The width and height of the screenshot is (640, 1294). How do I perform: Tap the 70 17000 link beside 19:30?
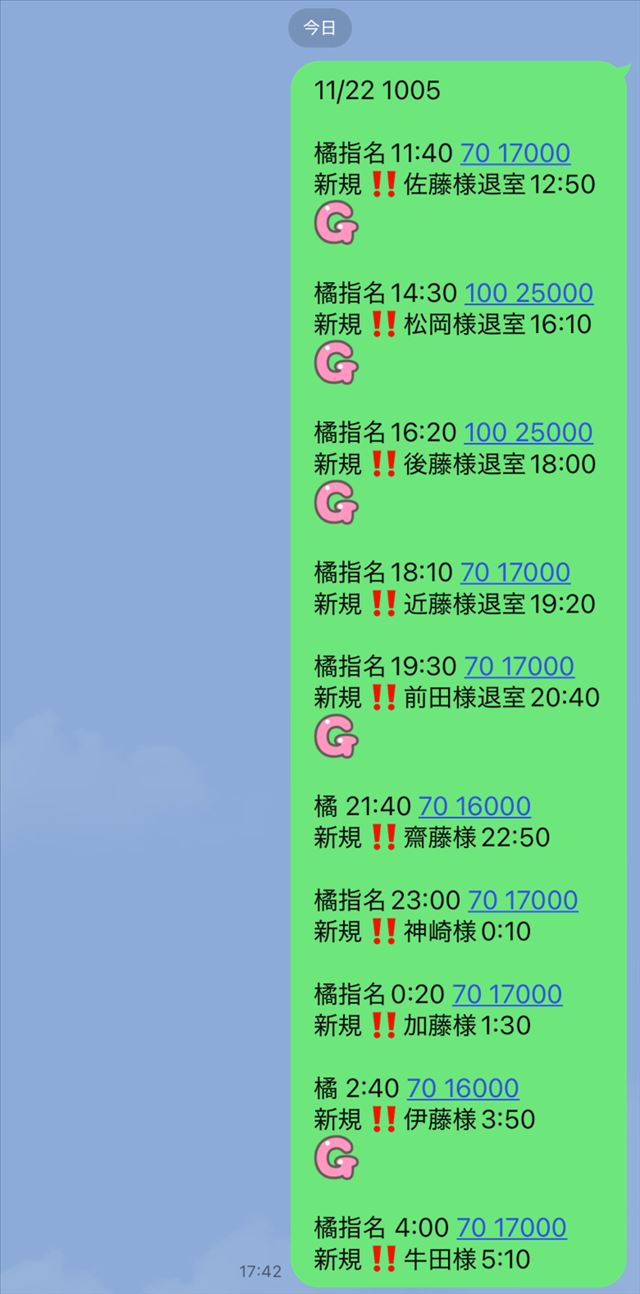(x=519, y=666)
